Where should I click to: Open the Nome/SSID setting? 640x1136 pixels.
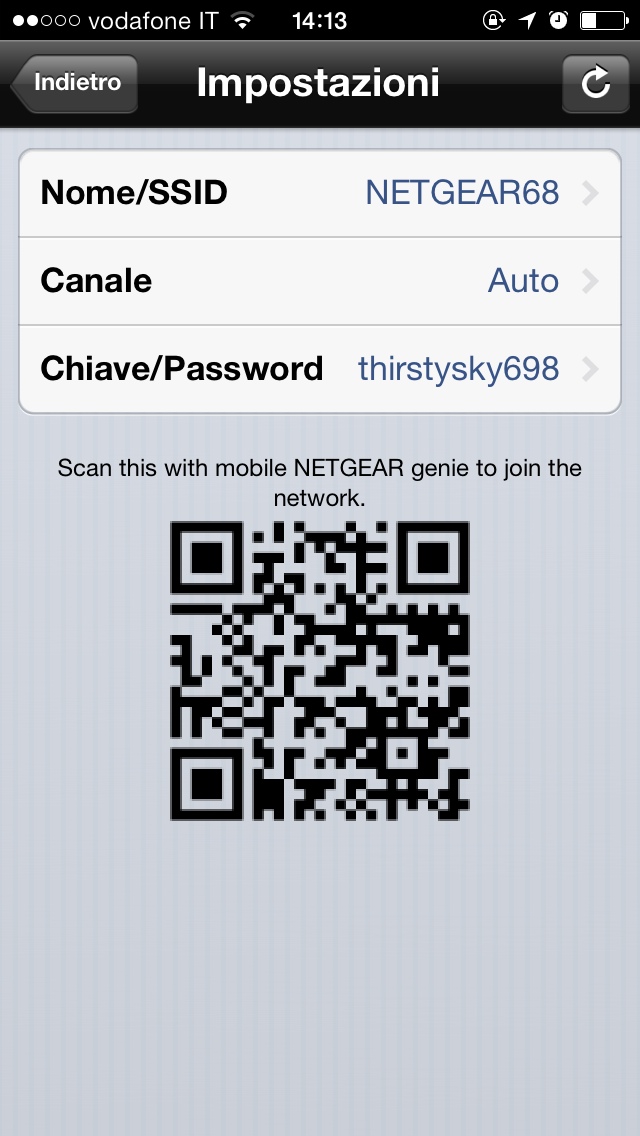[x=320, y=193]
